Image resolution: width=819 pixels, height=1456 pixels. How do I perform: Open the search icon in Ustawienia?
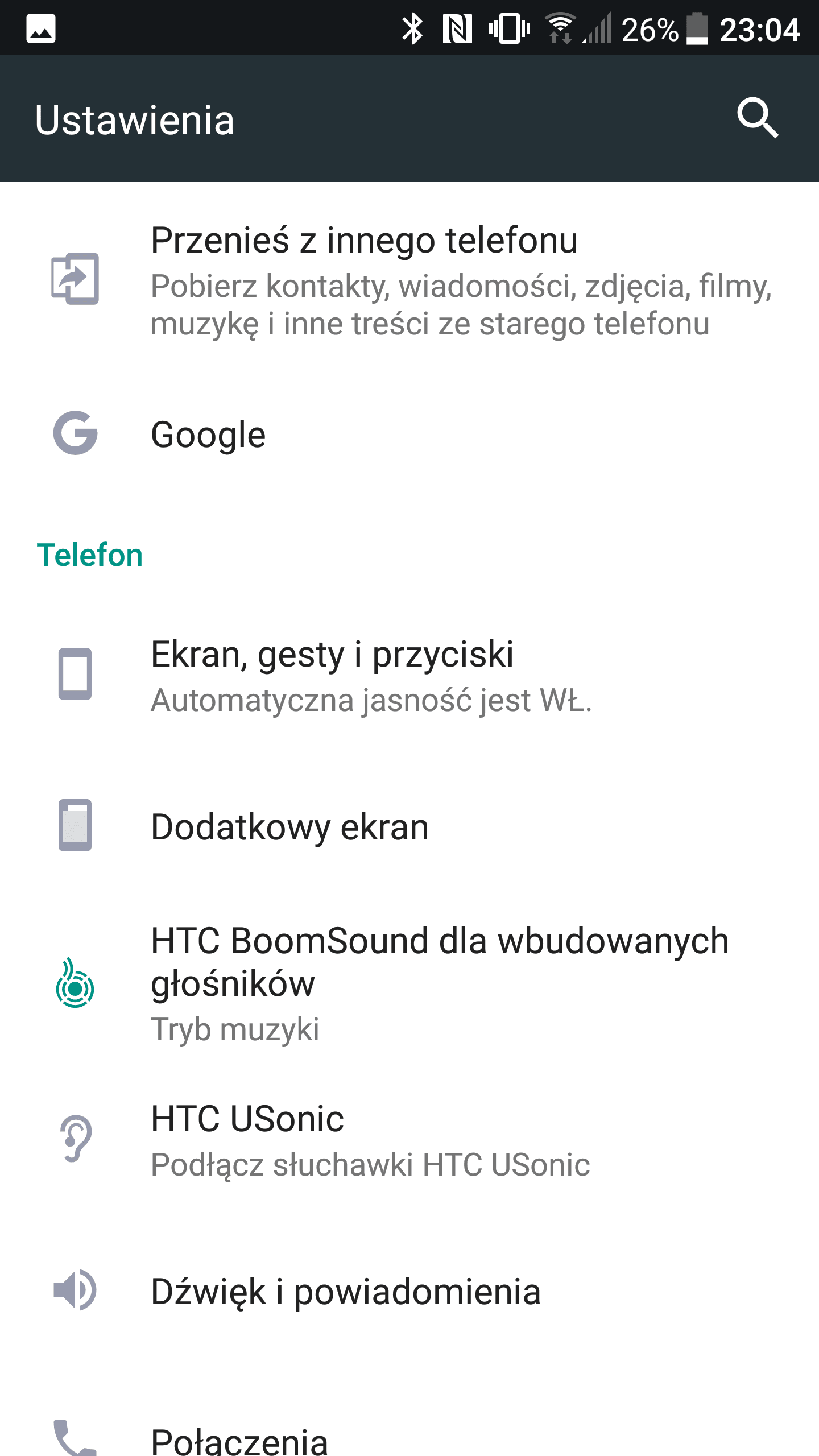coord(758,118)
